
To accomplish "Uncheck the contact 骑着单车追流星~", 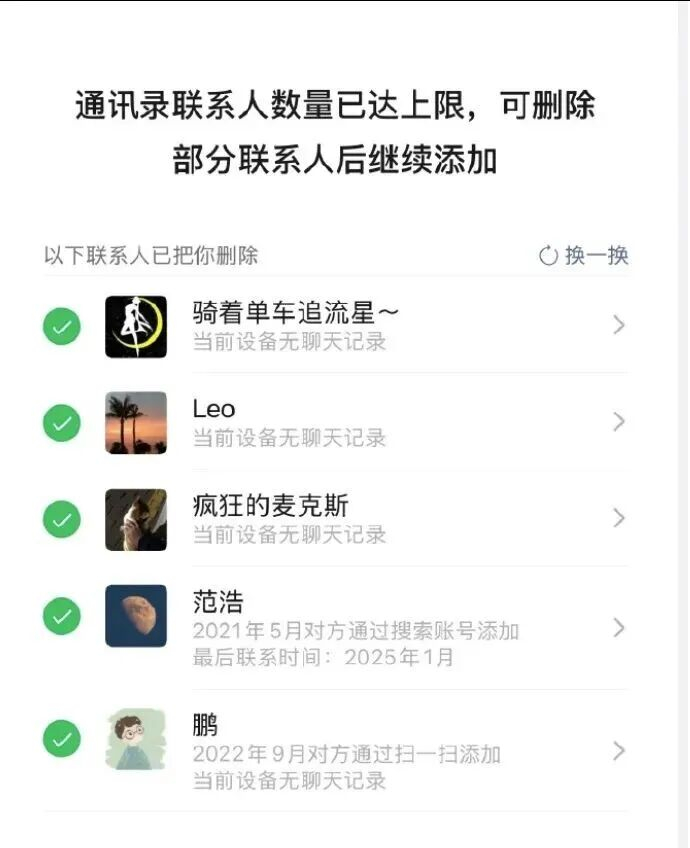I will pos(62,326).
